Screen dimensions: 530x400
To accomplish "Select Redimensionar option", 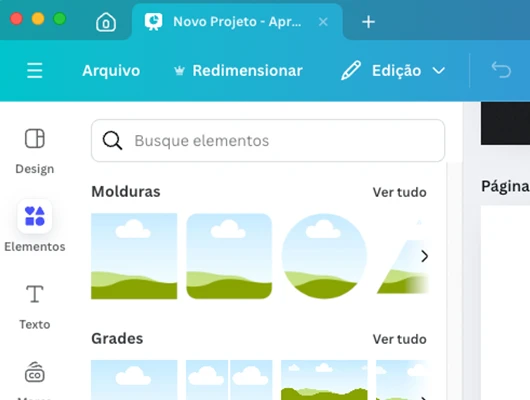I will (238, 70).
